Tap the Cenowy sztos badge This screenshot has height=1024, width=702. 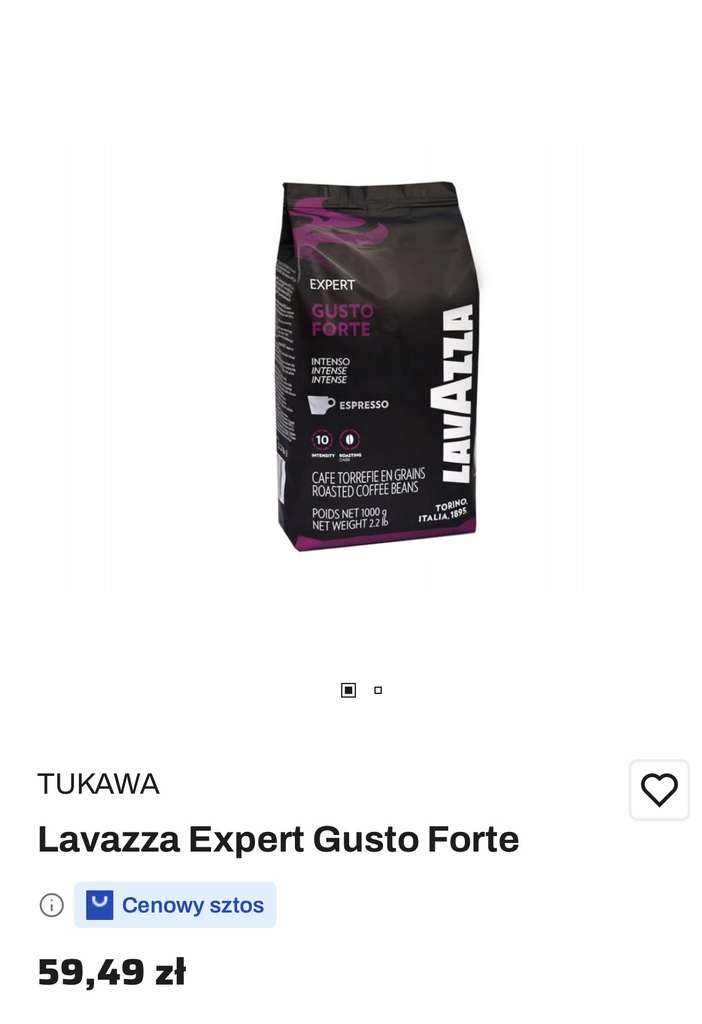click(x=175, y=905)
